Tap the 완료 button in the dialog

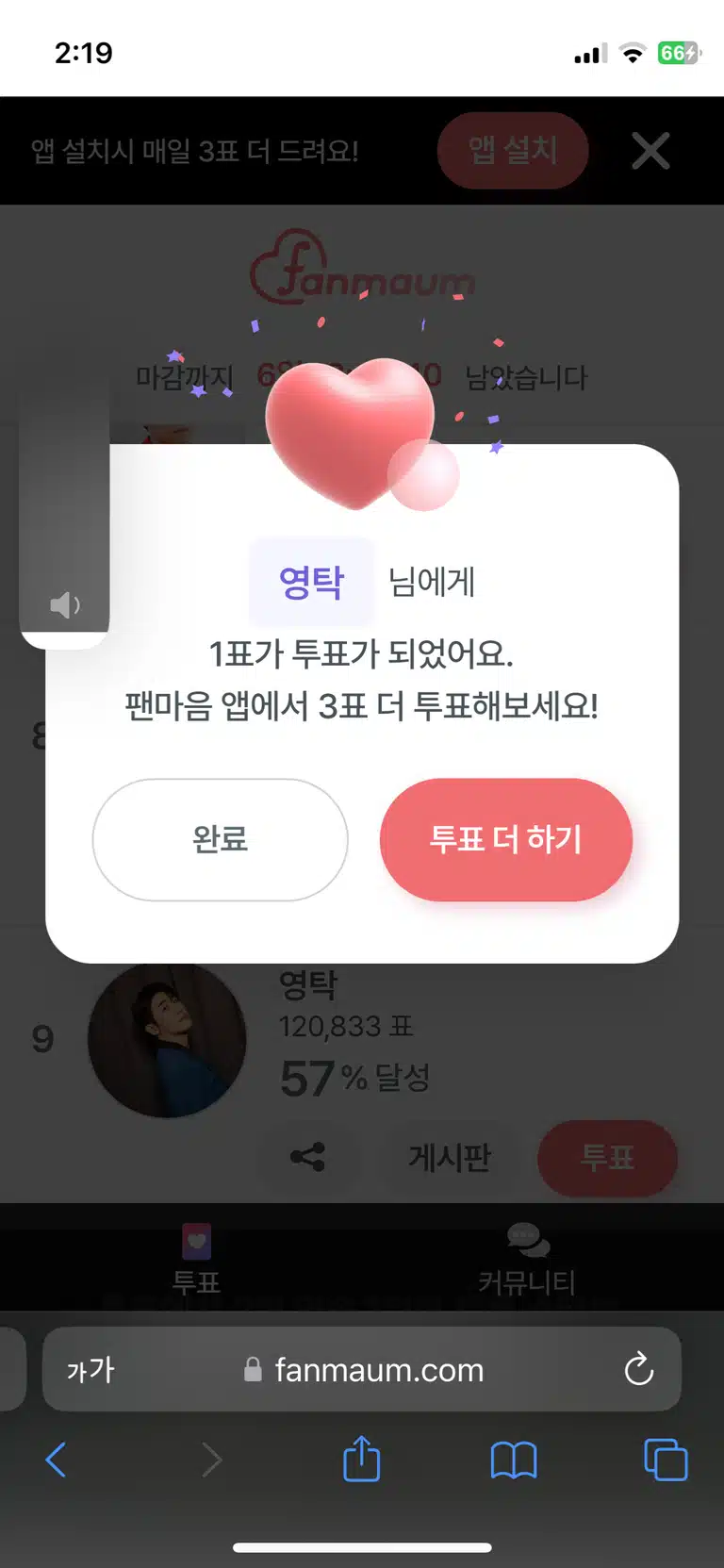[x=220, y=839]
